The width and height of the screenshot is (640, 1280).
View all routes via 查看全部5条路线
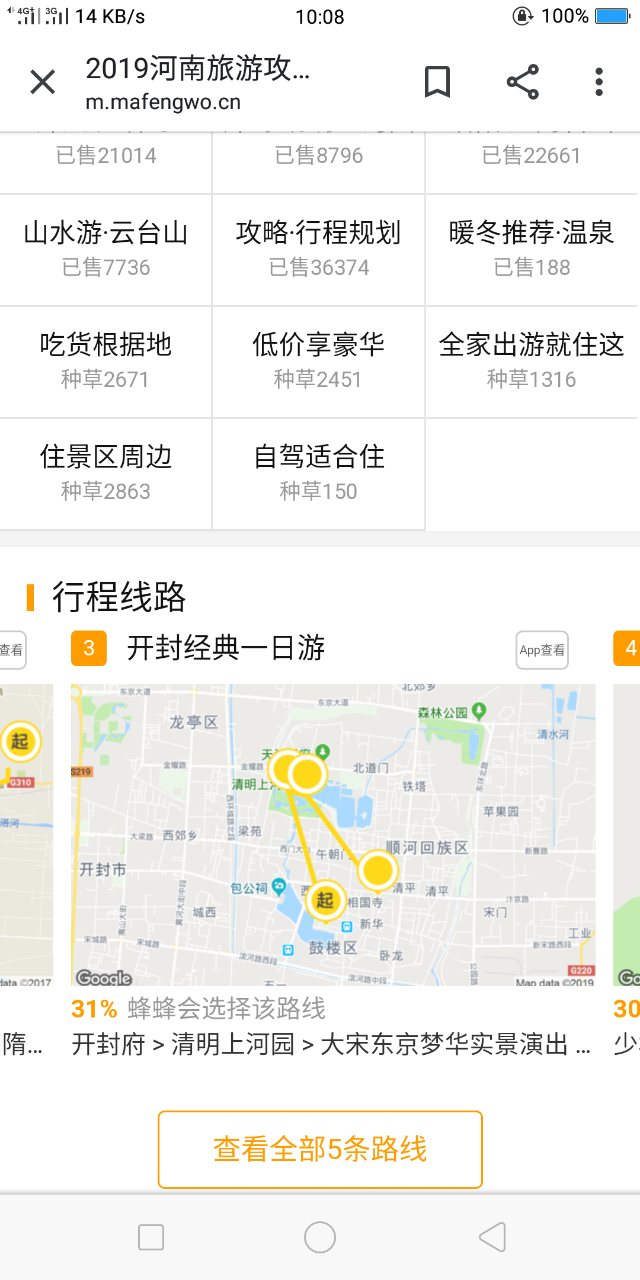[320, 1149]
